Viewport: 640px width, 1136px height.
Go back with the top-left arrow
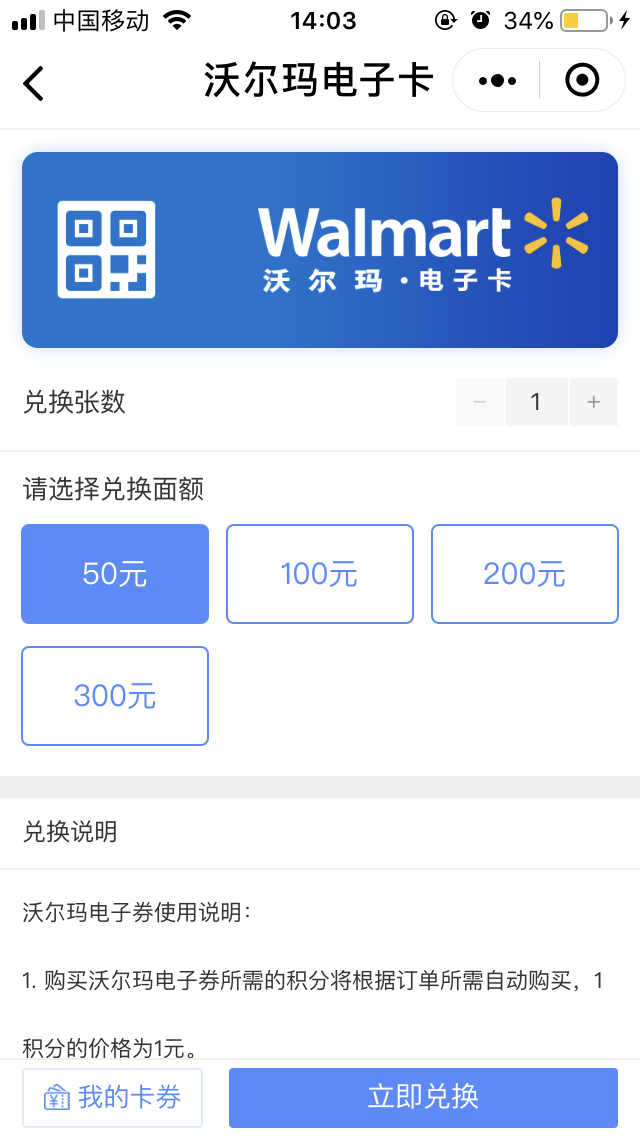pos(33,82)
